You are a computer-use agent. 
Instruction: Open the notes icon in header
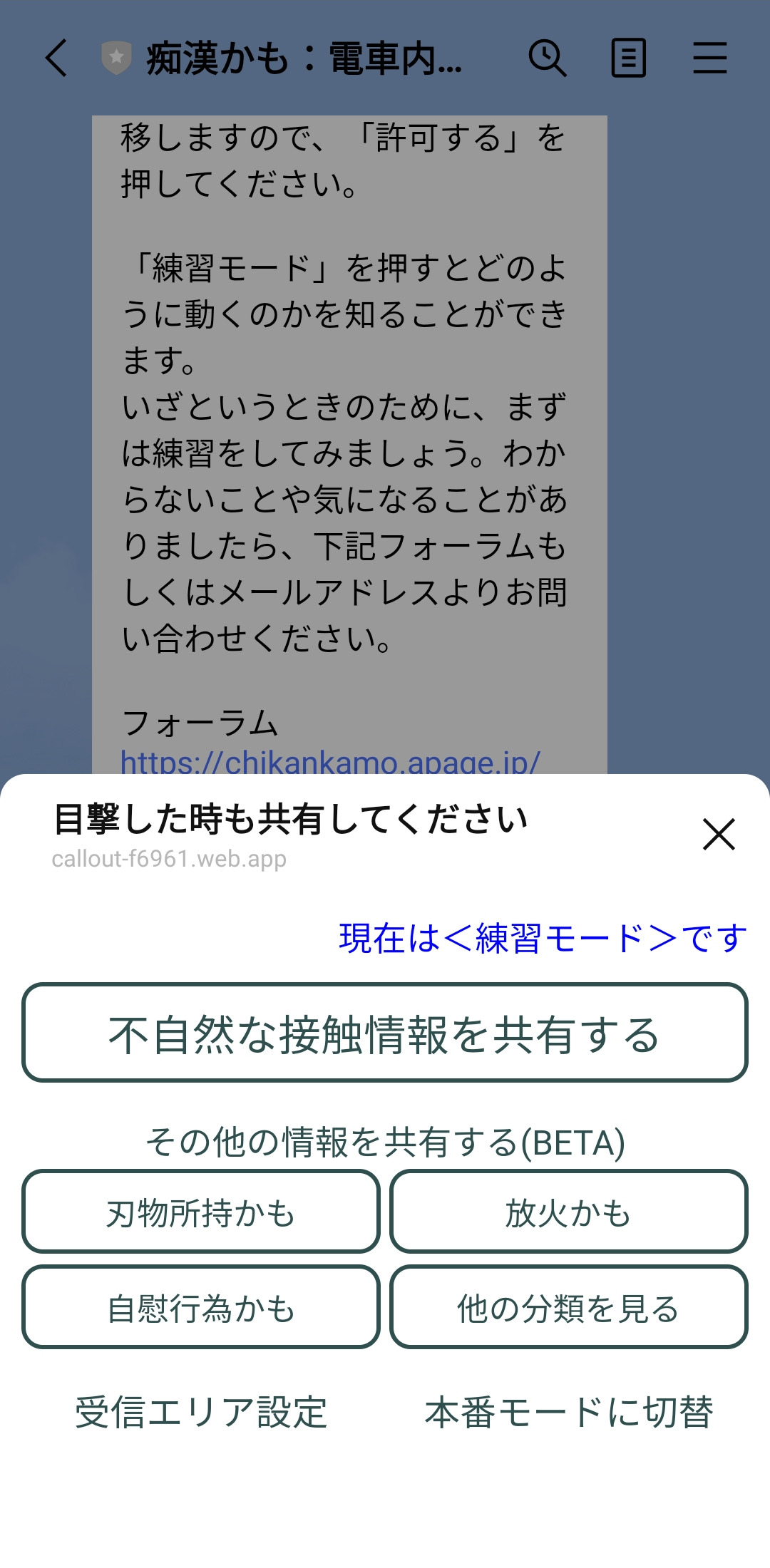coord(628,58)
